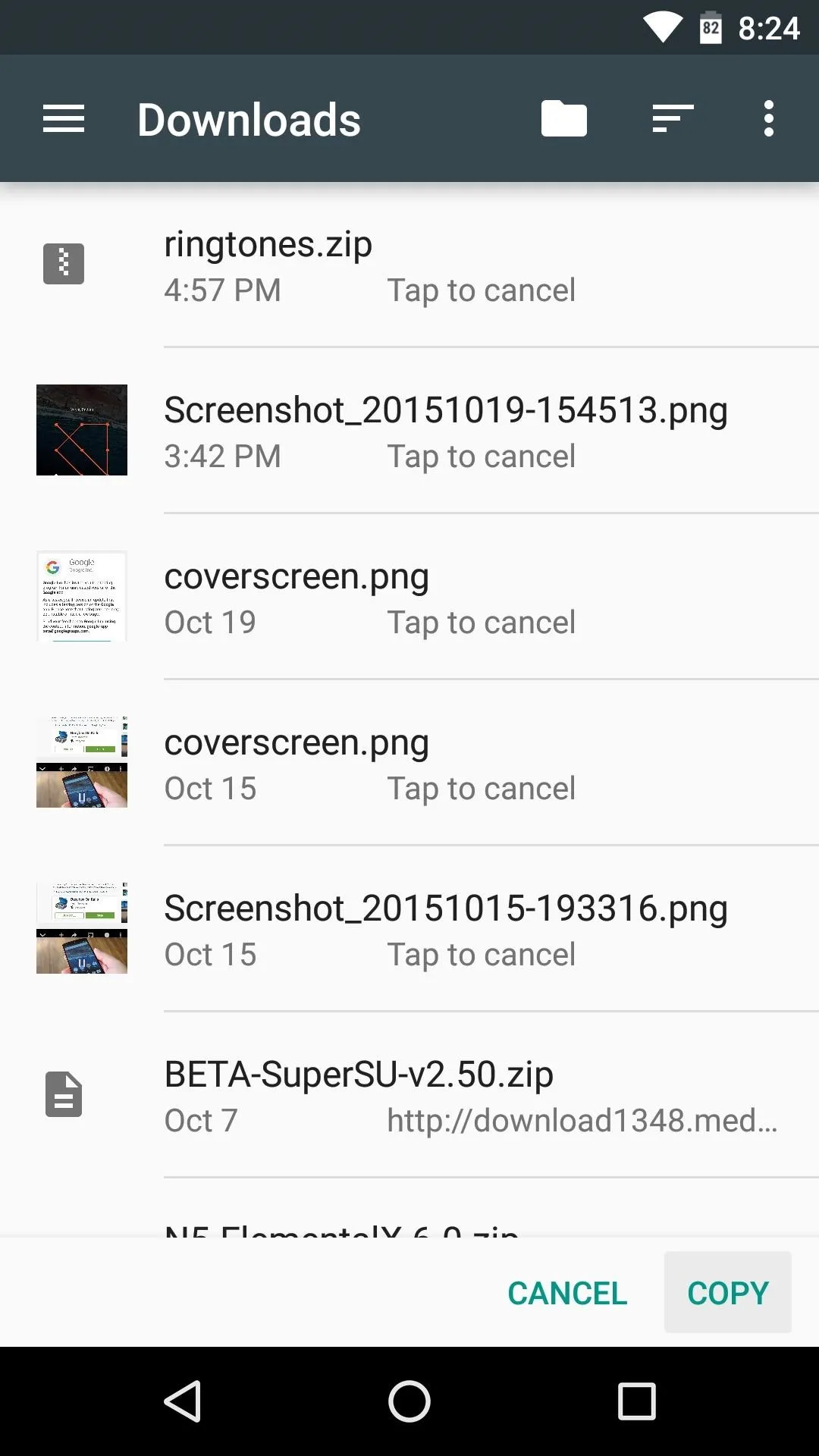Image resolution: width=819 pixels, height=1456 pixels.
Task: Tap the CANCEL button
Action: coord(567,1293)
